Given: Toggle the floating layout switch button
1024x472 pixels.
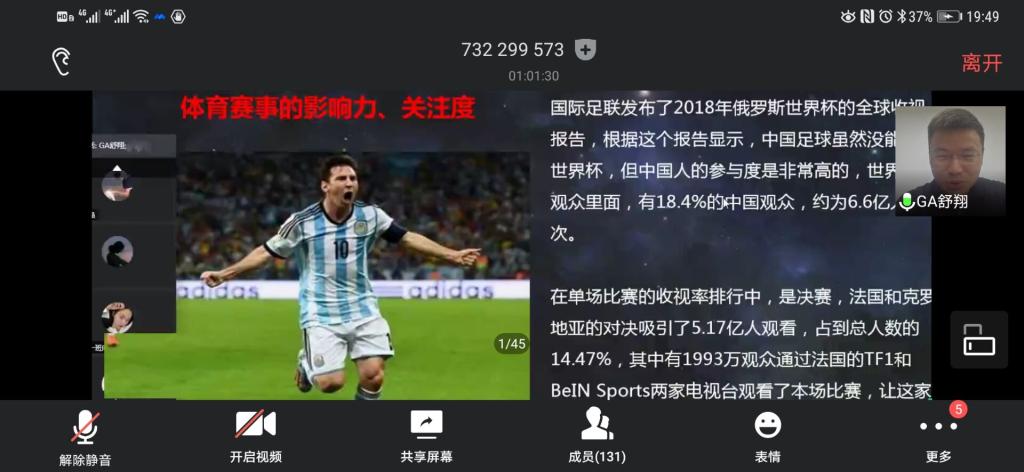Looking at the screenshot, I should pyautogui.click(x=979, y=340).
